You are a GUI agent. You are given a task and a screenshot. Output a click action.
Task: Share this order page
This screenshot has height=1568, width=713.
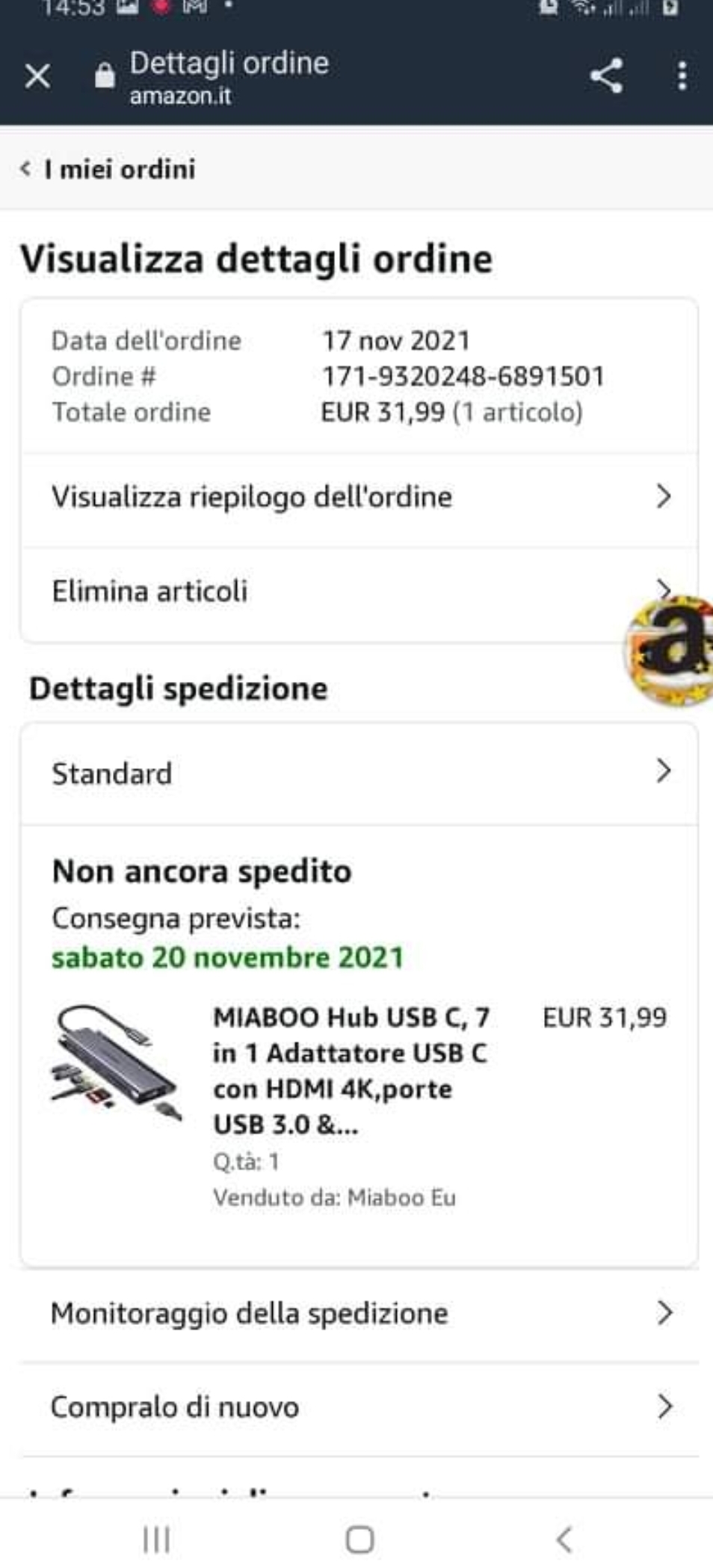click(606, 76)
